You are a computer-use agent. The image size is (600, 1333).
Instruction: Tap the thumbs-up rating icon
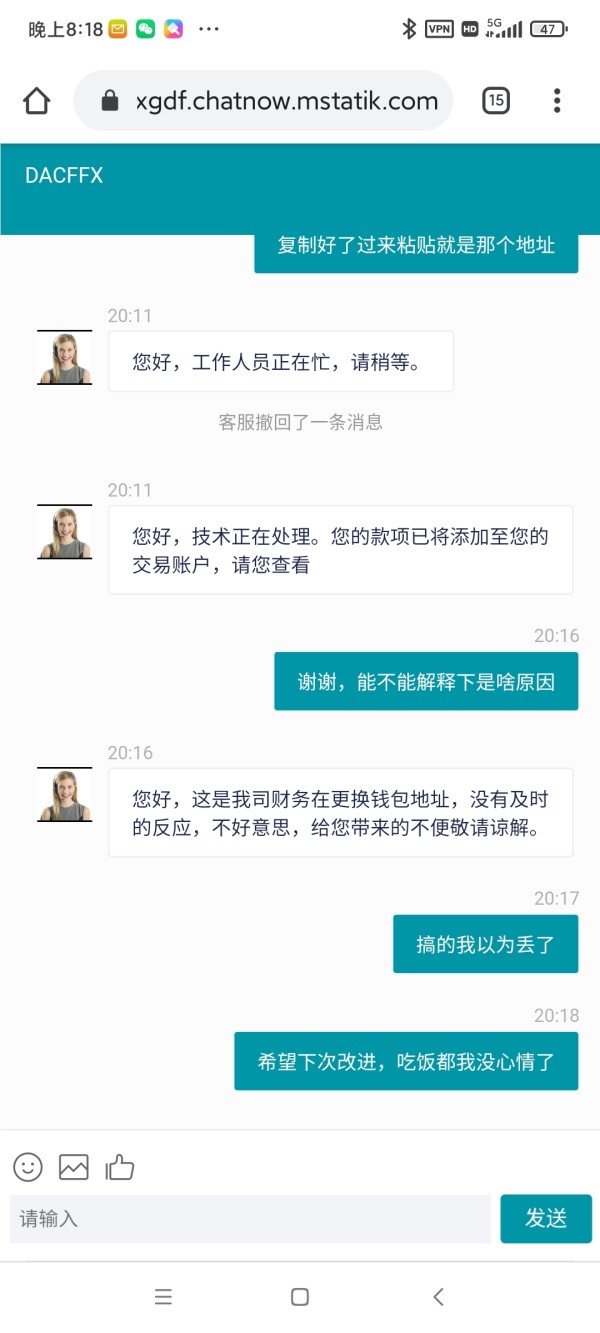point(120,1166)
